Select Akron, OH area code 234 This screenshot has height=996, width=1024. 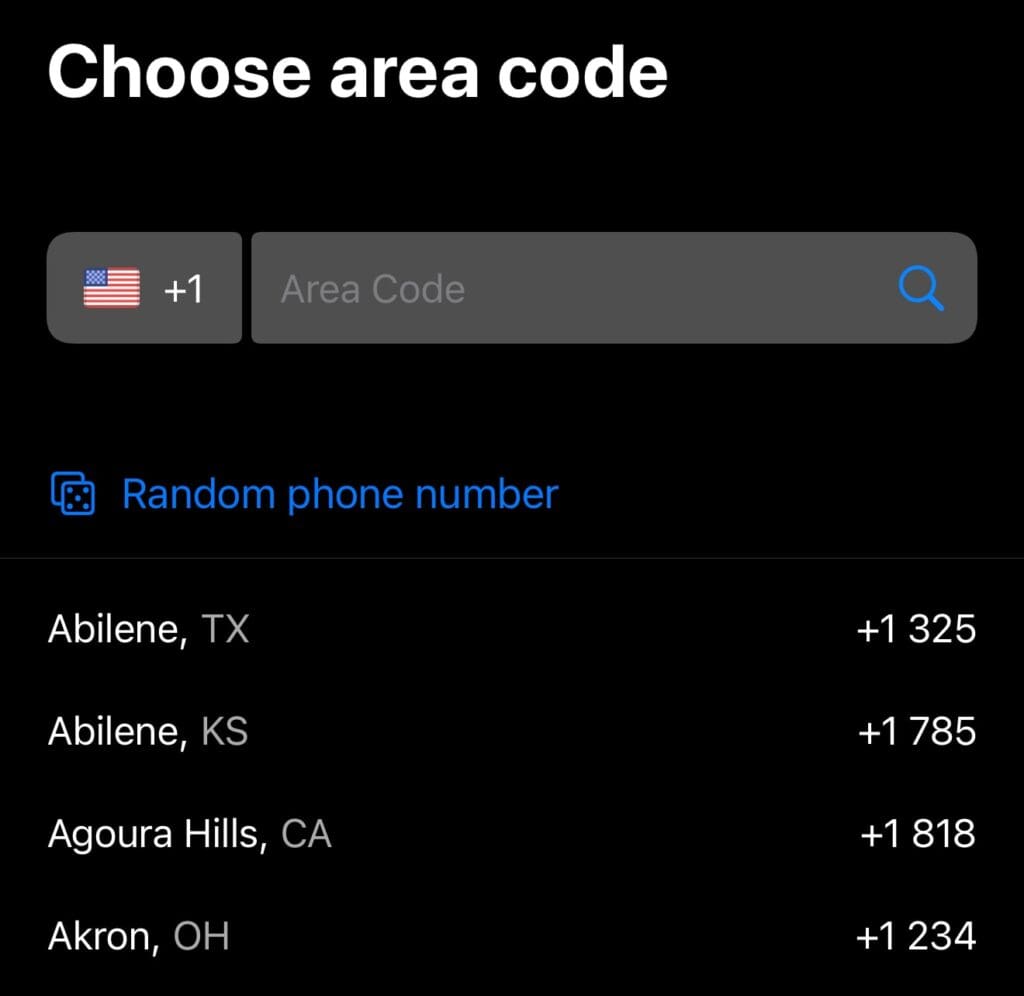click(x=511, y=937)
